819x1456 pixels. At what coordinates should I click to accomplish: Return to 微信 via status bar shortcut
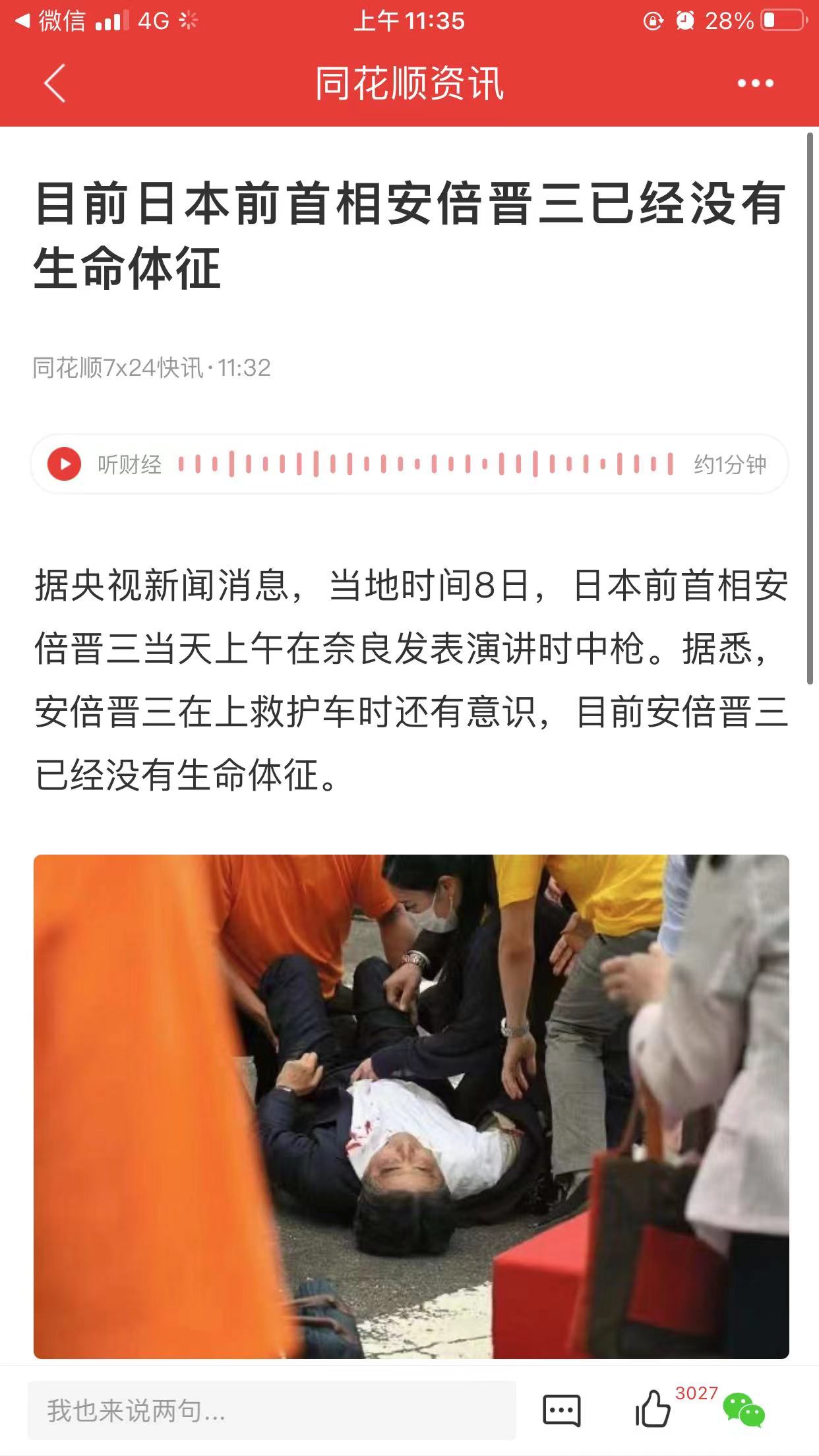[x=49, y=20]
